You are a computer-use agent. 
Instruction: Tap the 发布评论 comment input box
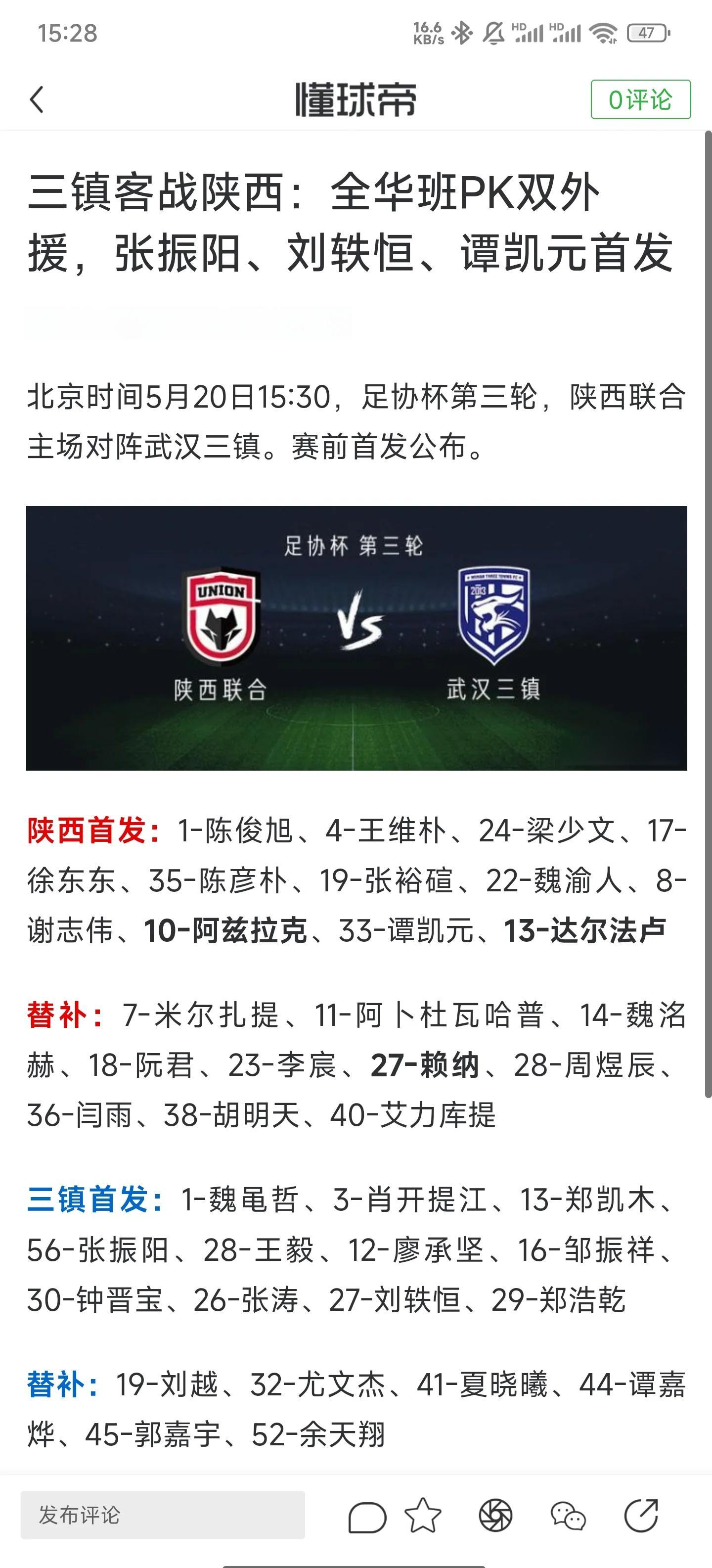(163, 1515)
